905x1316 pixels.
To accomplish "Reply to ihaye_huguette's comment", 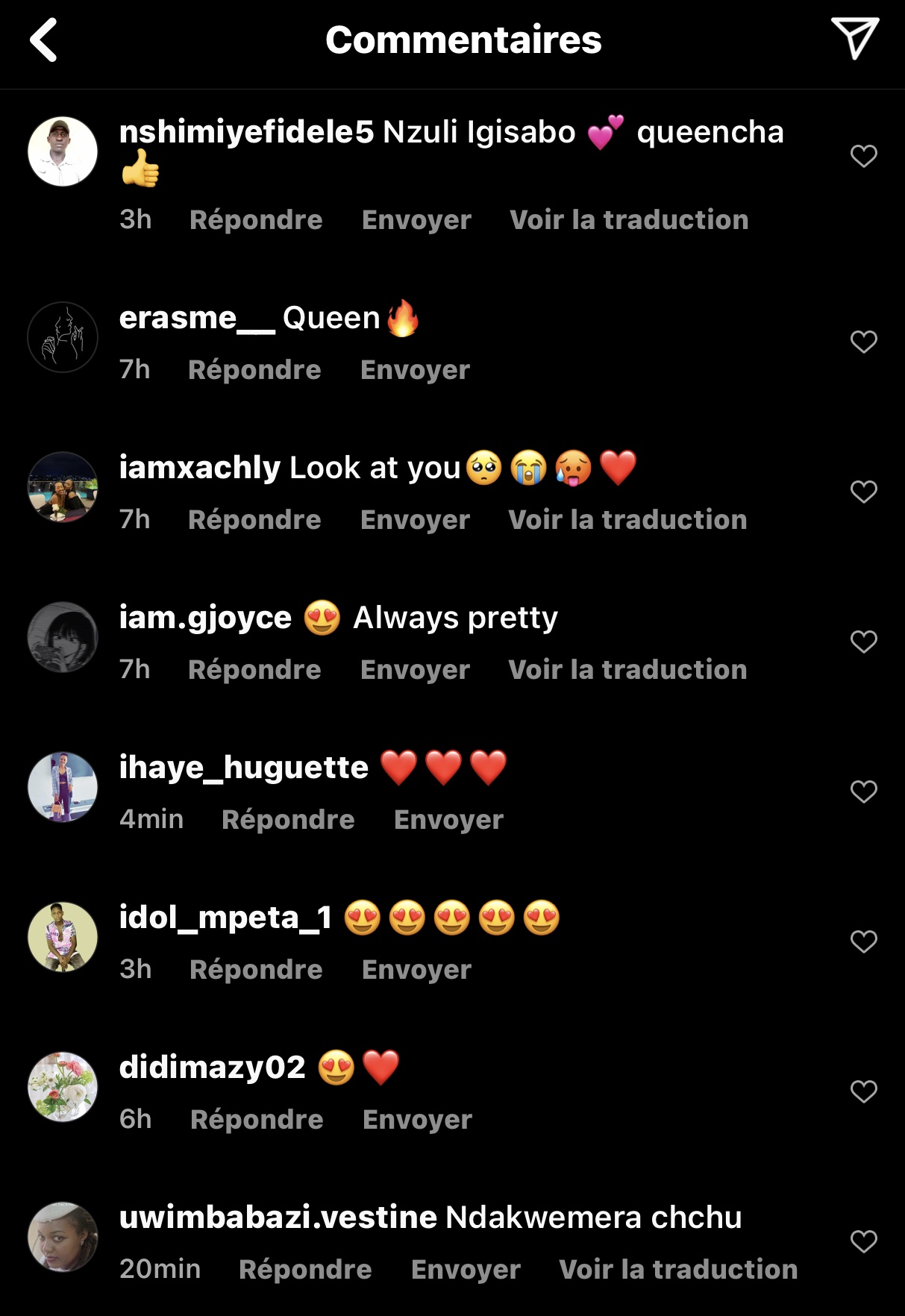I will tap(288, 820).
